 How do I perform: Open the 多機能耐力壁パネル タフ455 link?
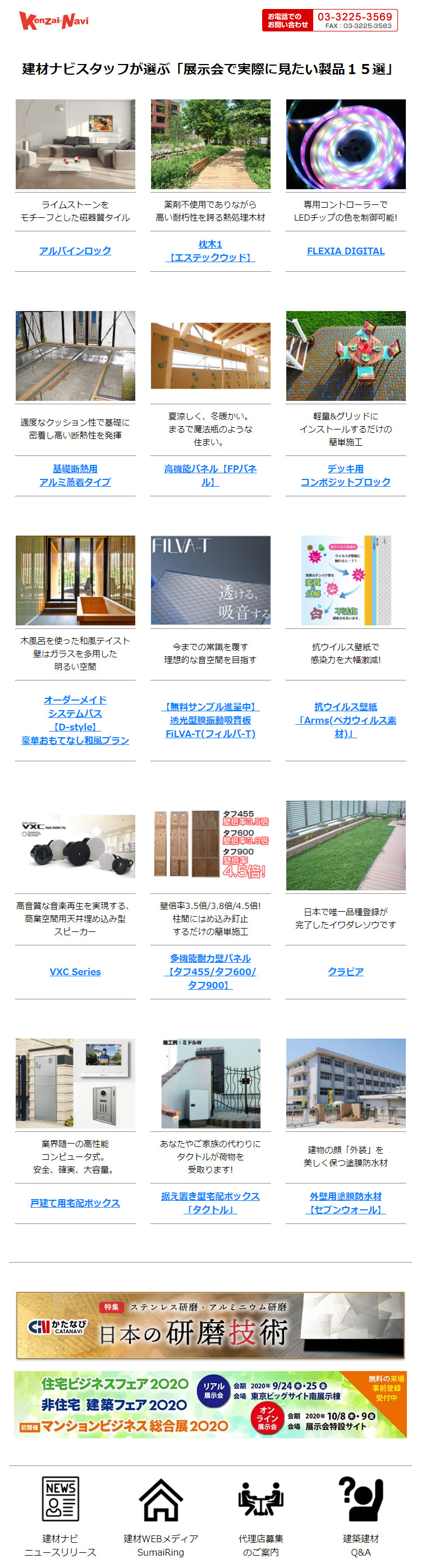coord(210,971)
